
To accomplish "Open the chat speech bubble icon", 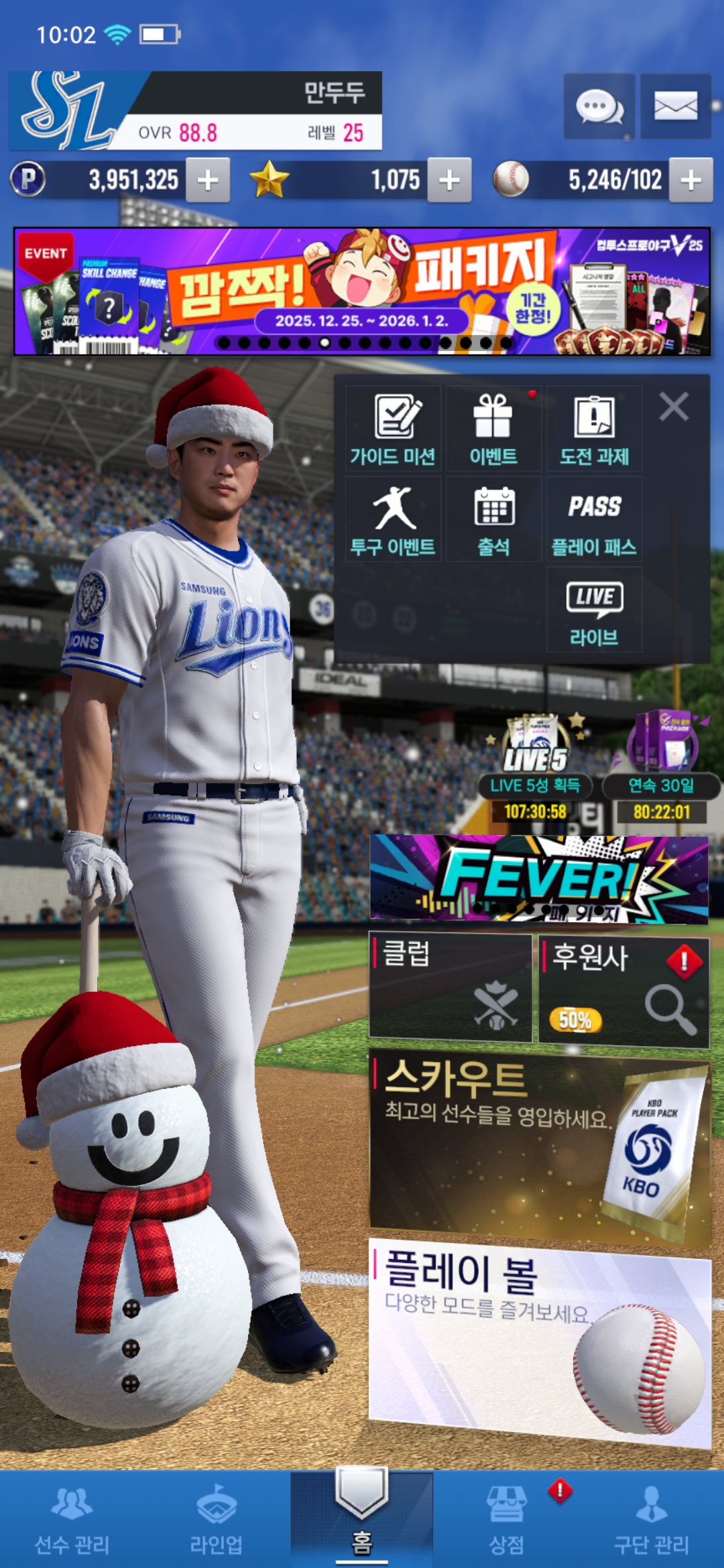I will point(599,107).
